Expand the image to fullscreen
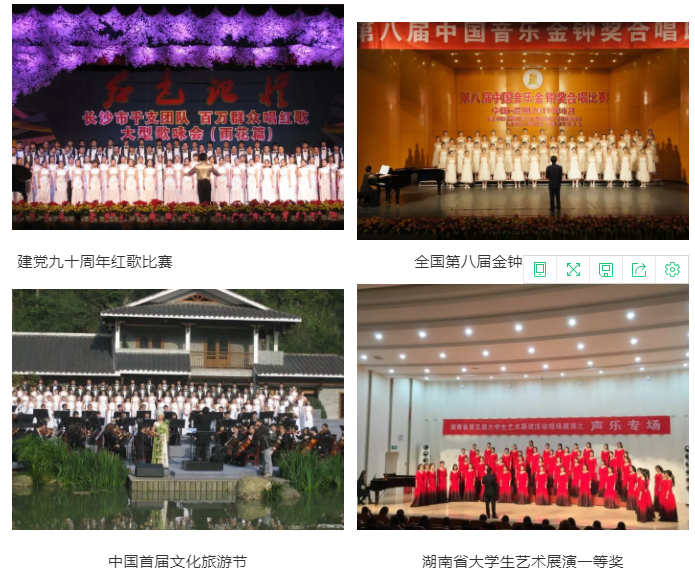Image resolution: width=695 pixels, height=568 pixels. tap(573, 269)
